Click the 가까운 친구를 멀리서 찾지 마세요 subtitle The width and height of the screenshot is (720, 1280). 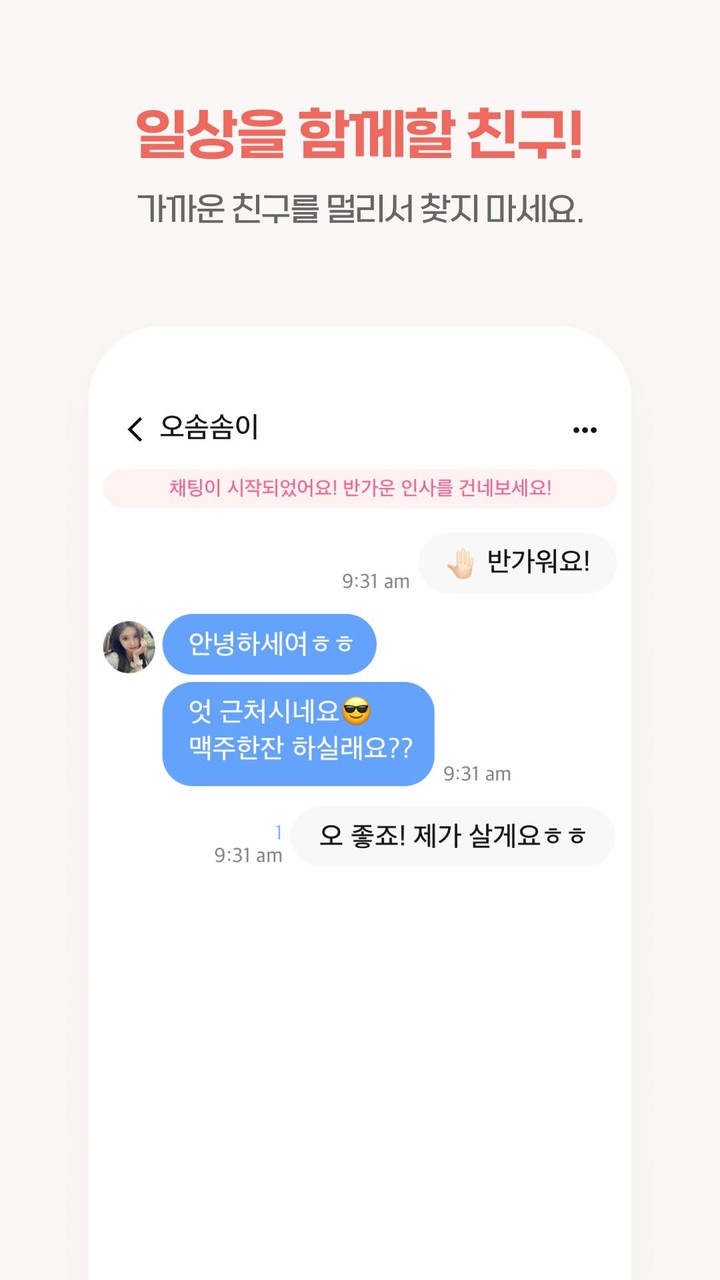tap(360, 206)
